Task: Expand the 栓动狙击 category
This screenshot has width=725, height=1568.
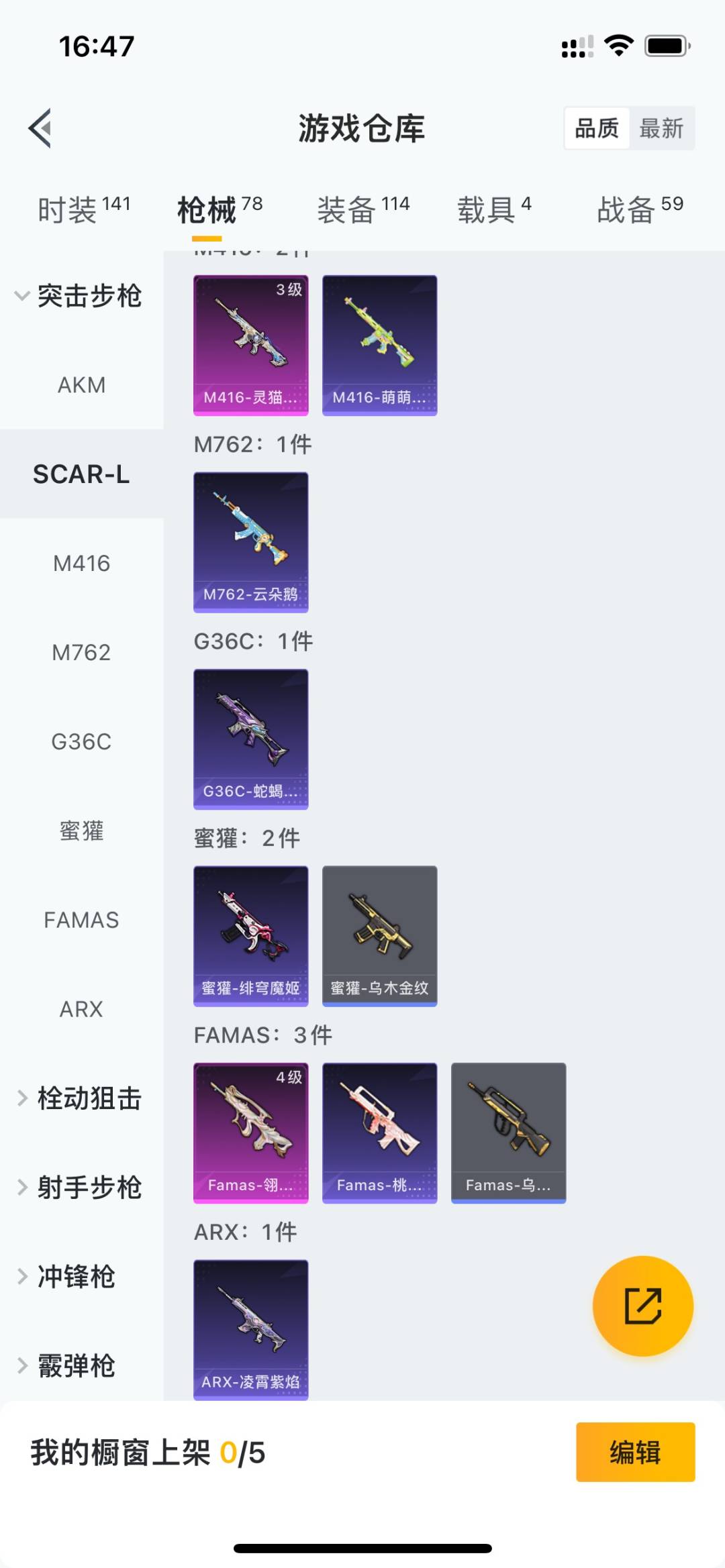Action: (81, 1098)
